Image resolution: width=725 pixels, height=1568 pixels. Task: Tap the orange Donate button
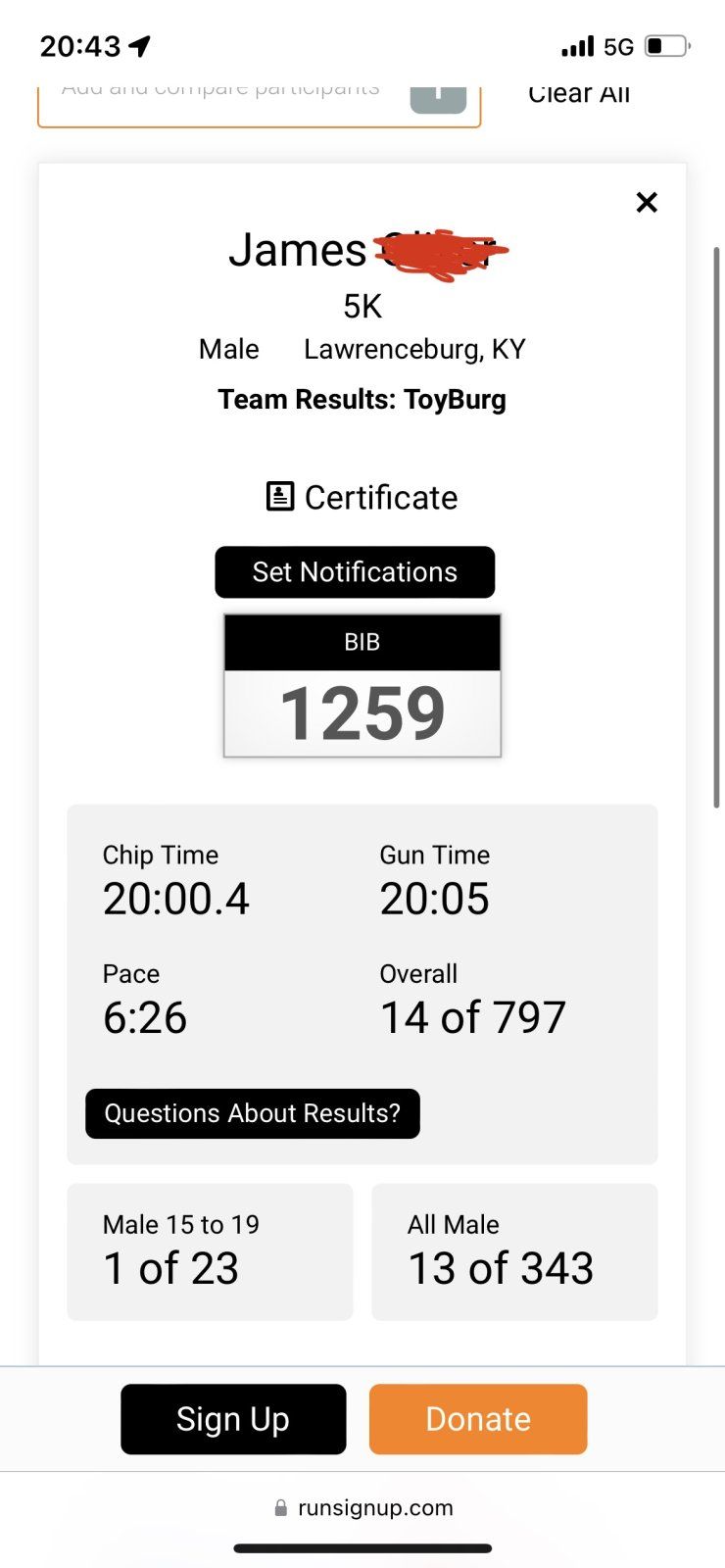(x=478, y=1419)
